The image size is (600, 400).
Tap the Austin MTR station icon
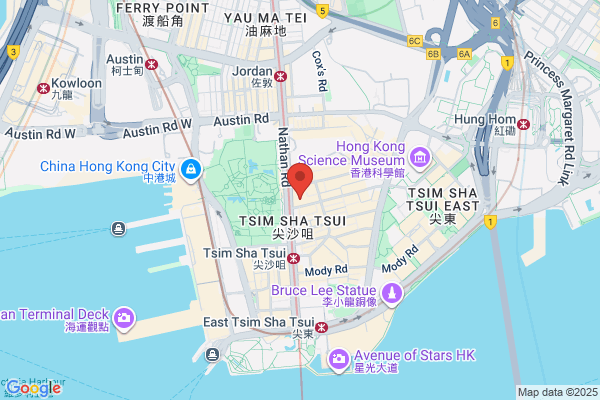pyautogui.click(x=151, y=64)
